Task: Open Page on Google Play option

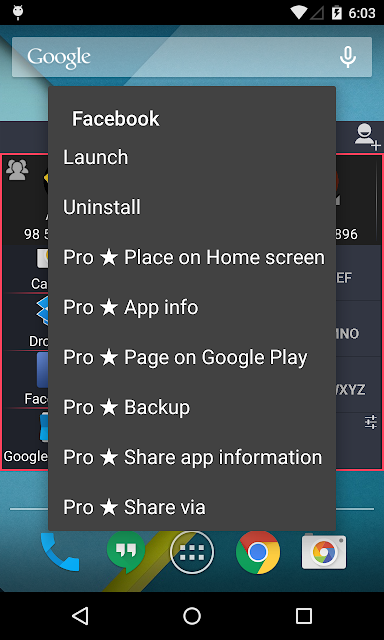Action: point(192,358)
